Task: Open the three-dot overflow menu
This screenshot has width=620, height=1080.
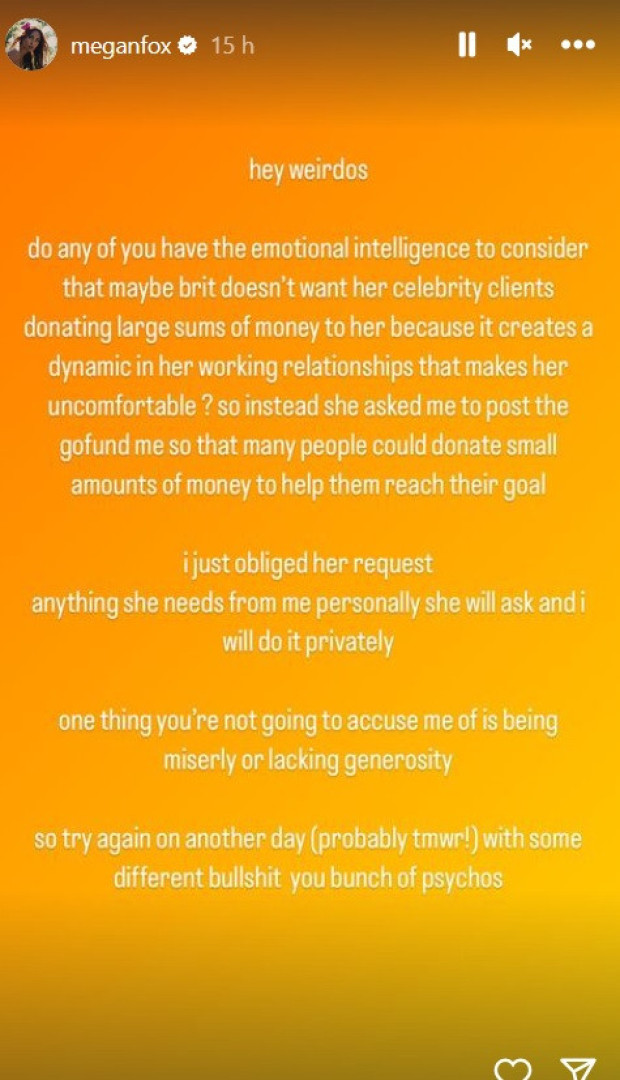Action: 578,45
